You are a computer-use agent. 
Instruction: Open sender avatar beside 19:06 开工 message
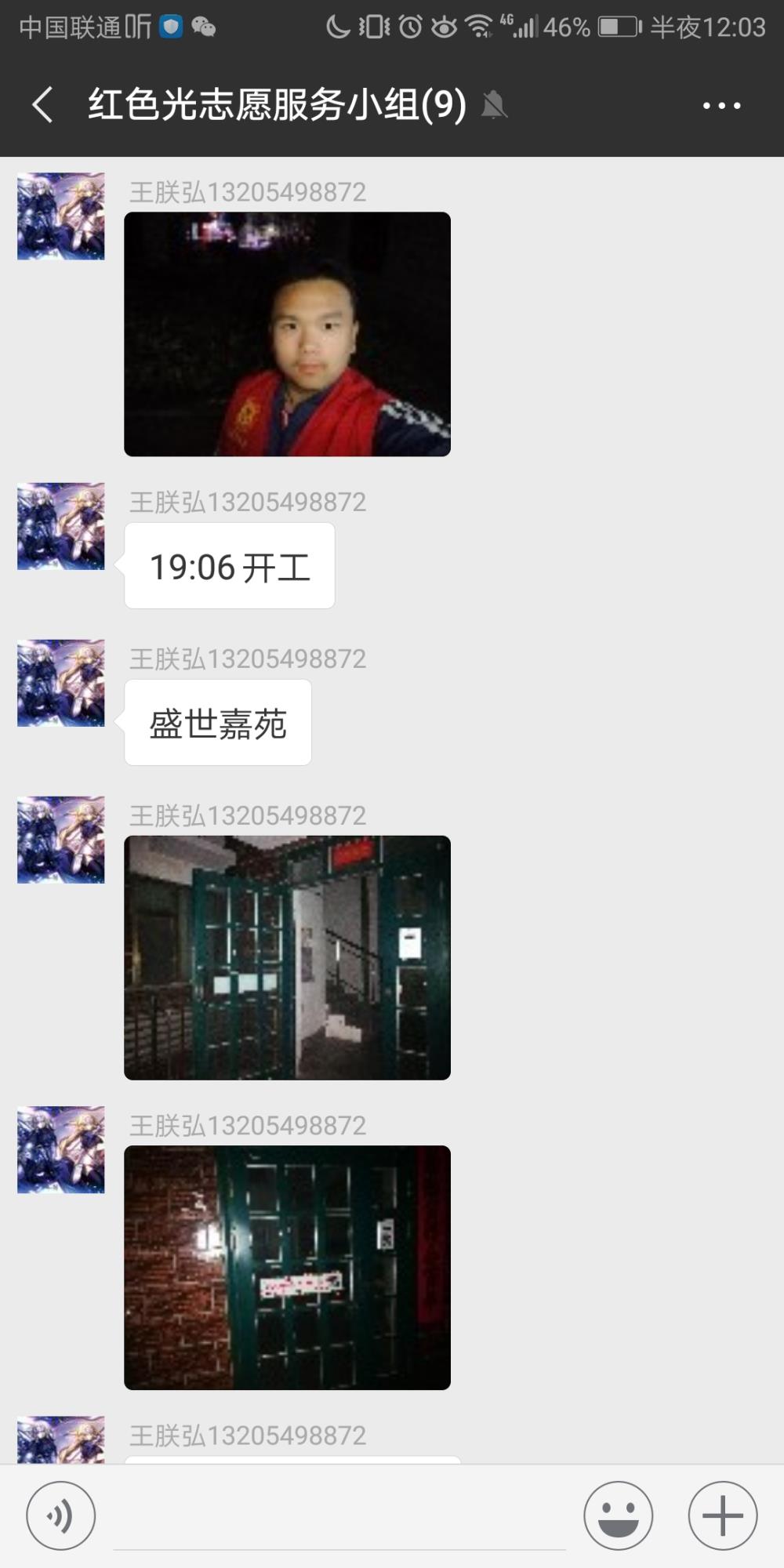[x=61, y=526]
